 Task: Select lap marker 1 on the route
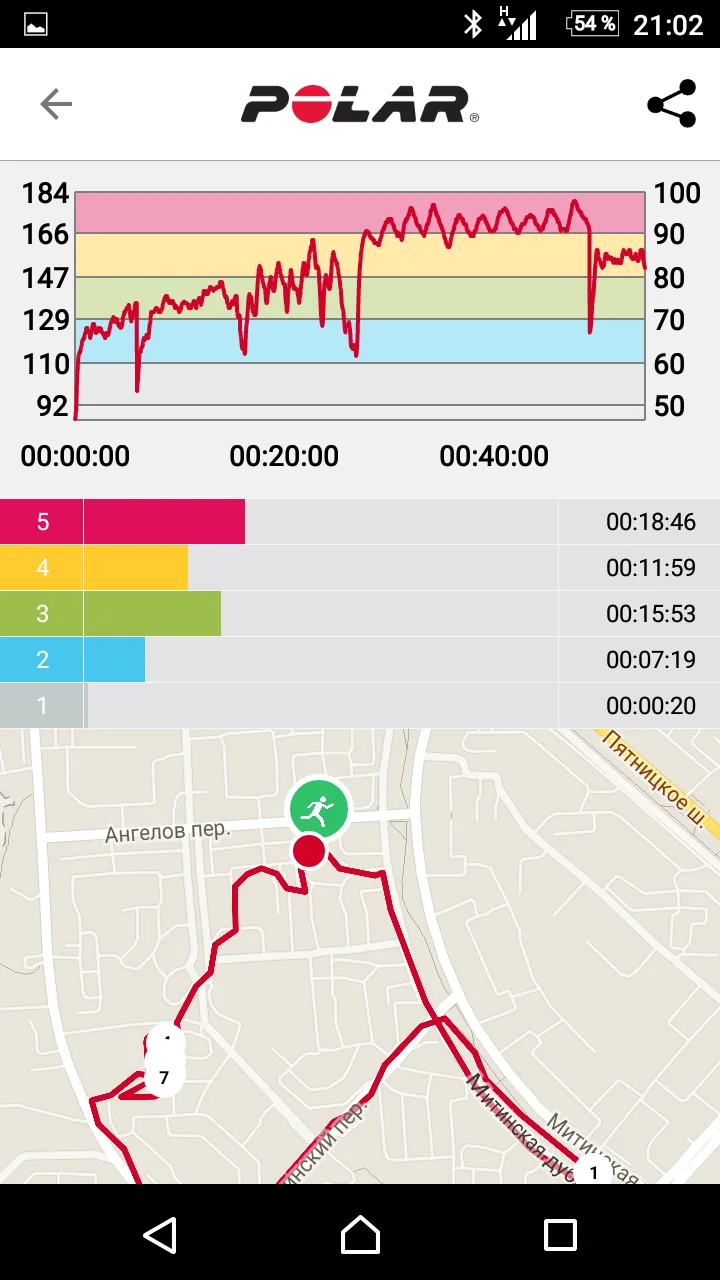[593, 1172]
